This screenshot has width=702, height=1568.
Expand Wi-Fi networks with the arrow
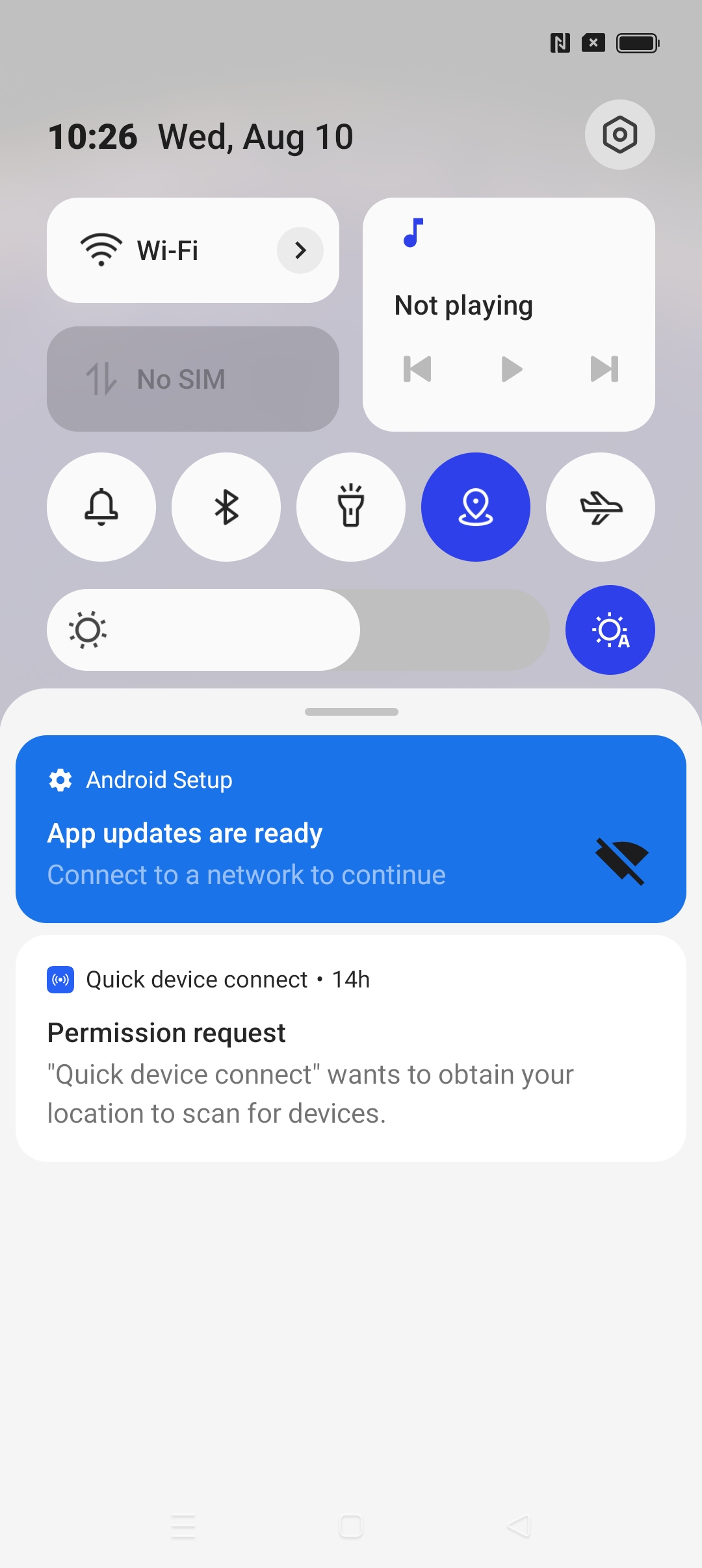(x=300, y=250)
